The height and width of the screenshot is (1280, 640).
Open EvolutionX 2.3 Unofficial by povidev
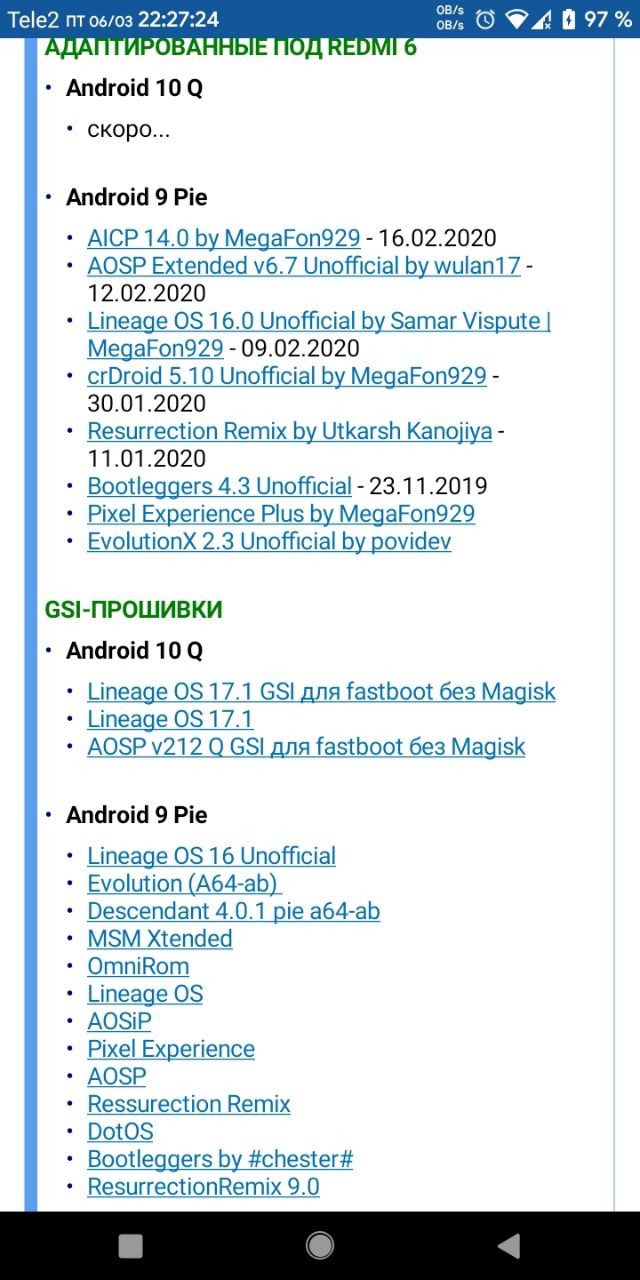point(268,541)
